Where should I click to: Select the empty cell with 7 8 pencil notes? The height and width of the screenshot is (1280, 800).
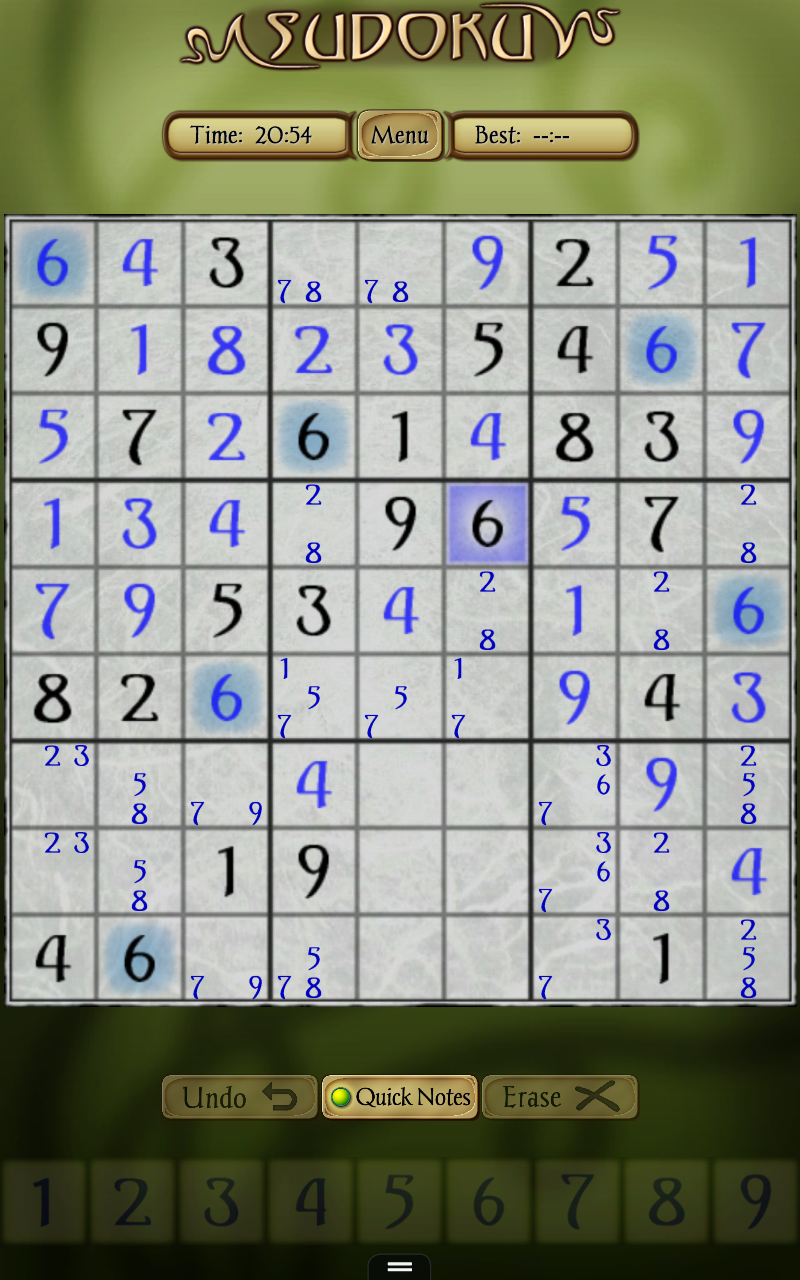point(312,265)
